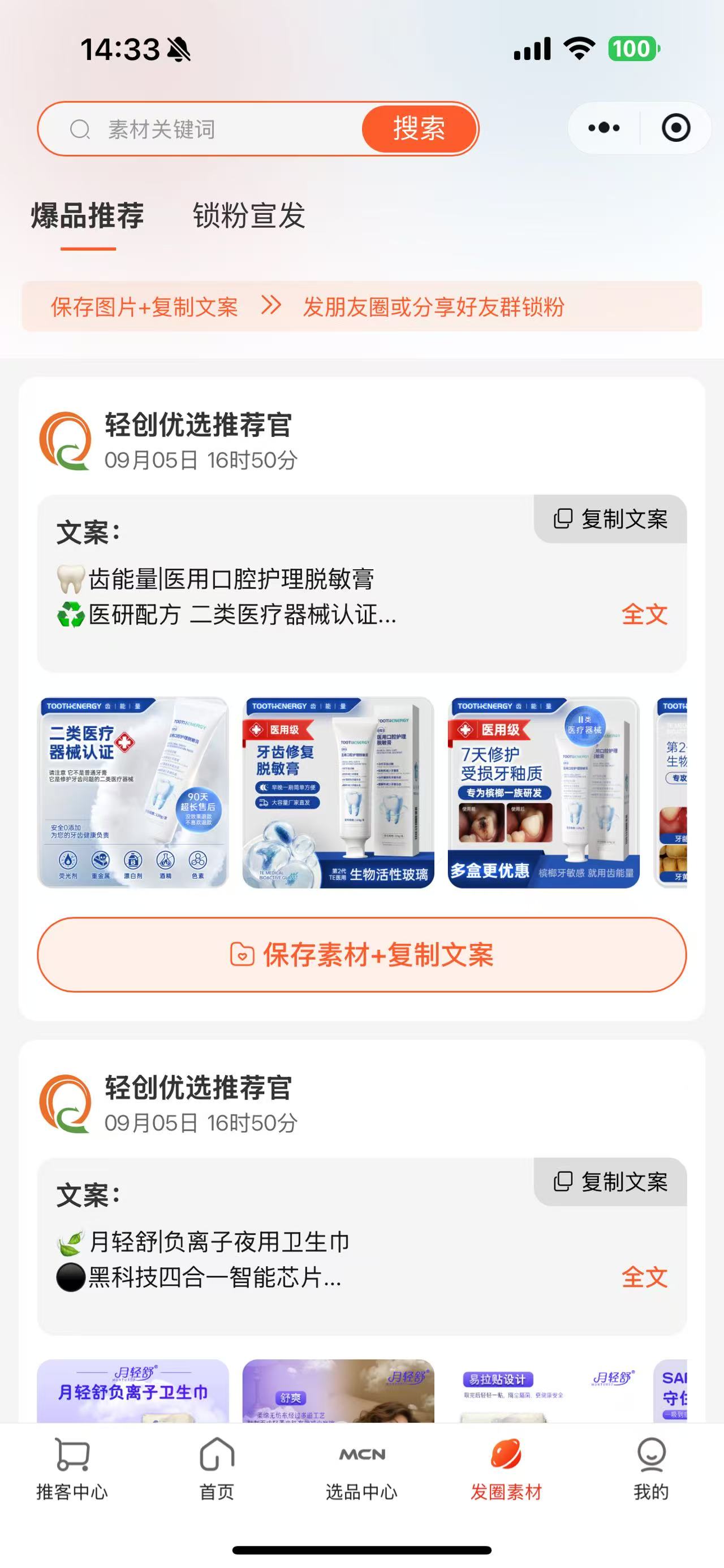
Task: Select the 爆品推荐 tab
Action: click(x=88, y=215)
